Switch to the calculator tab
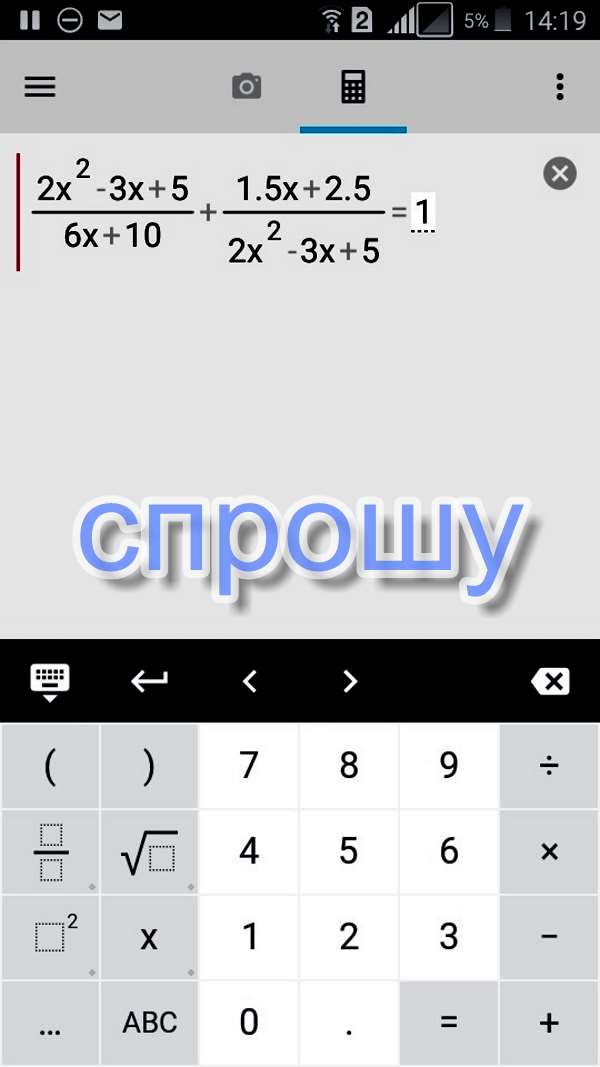This screenshot has width=600, height=1067. pyautogui.click(x=353, y=87)
